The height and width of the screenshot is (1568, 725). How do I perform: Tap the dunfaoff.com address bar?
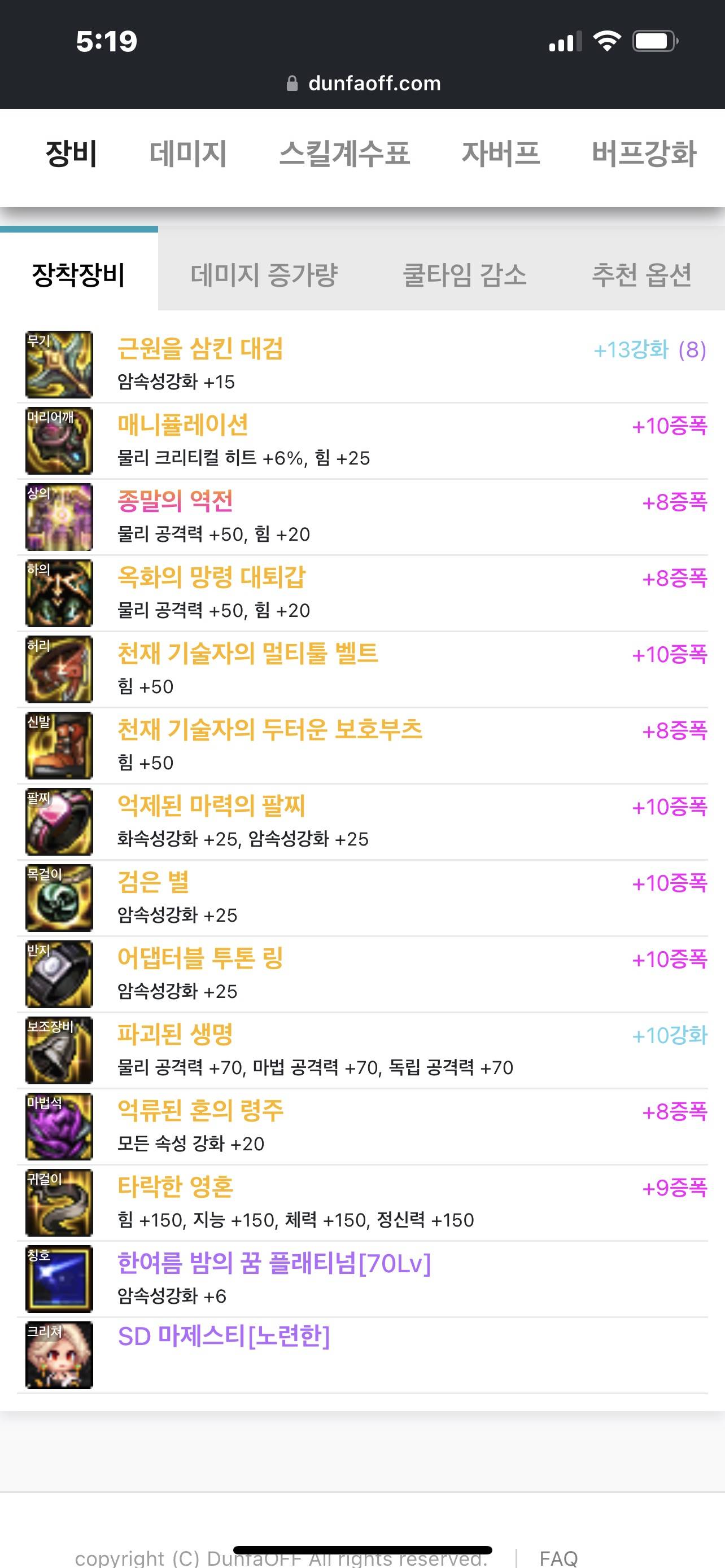(363, 84)
